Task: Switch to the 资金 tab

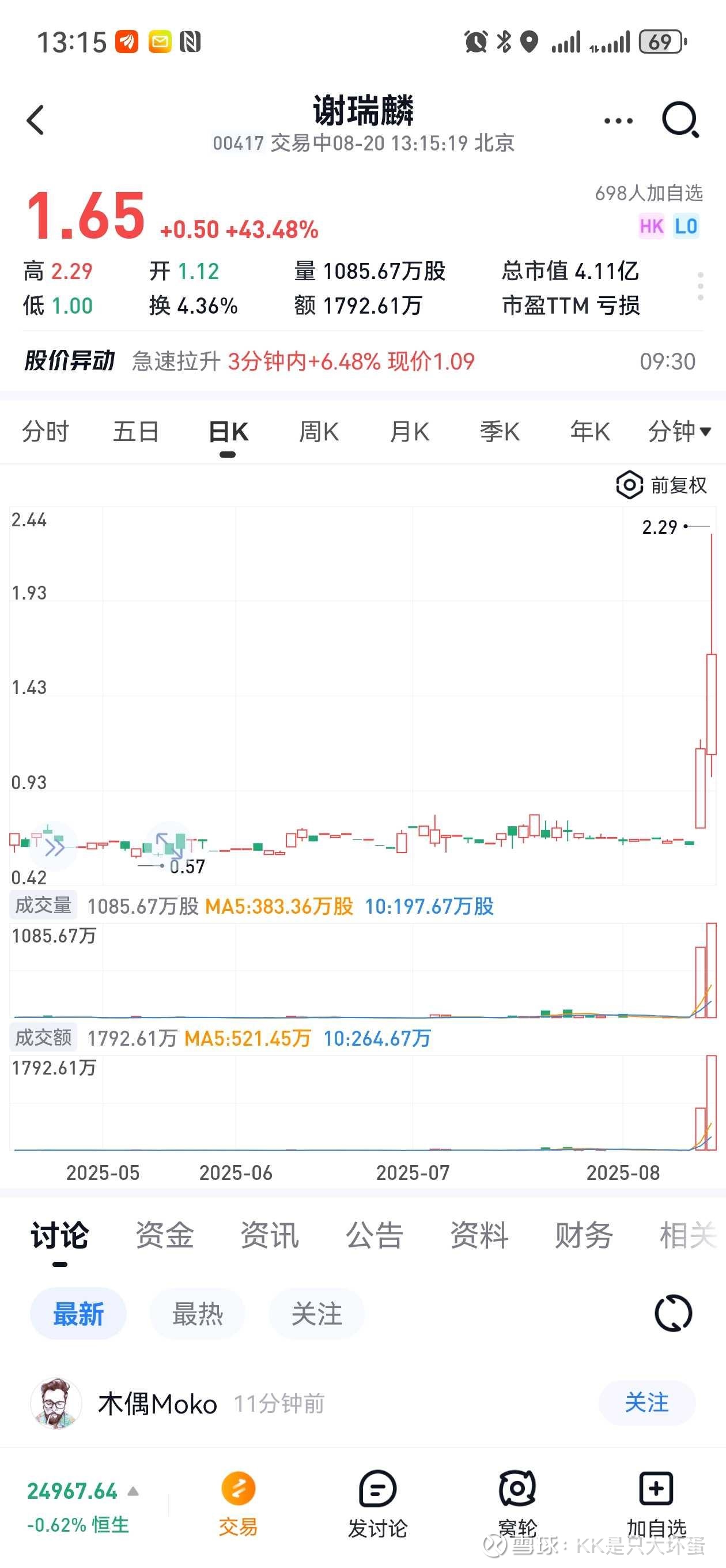Action: pos(164,1235)
